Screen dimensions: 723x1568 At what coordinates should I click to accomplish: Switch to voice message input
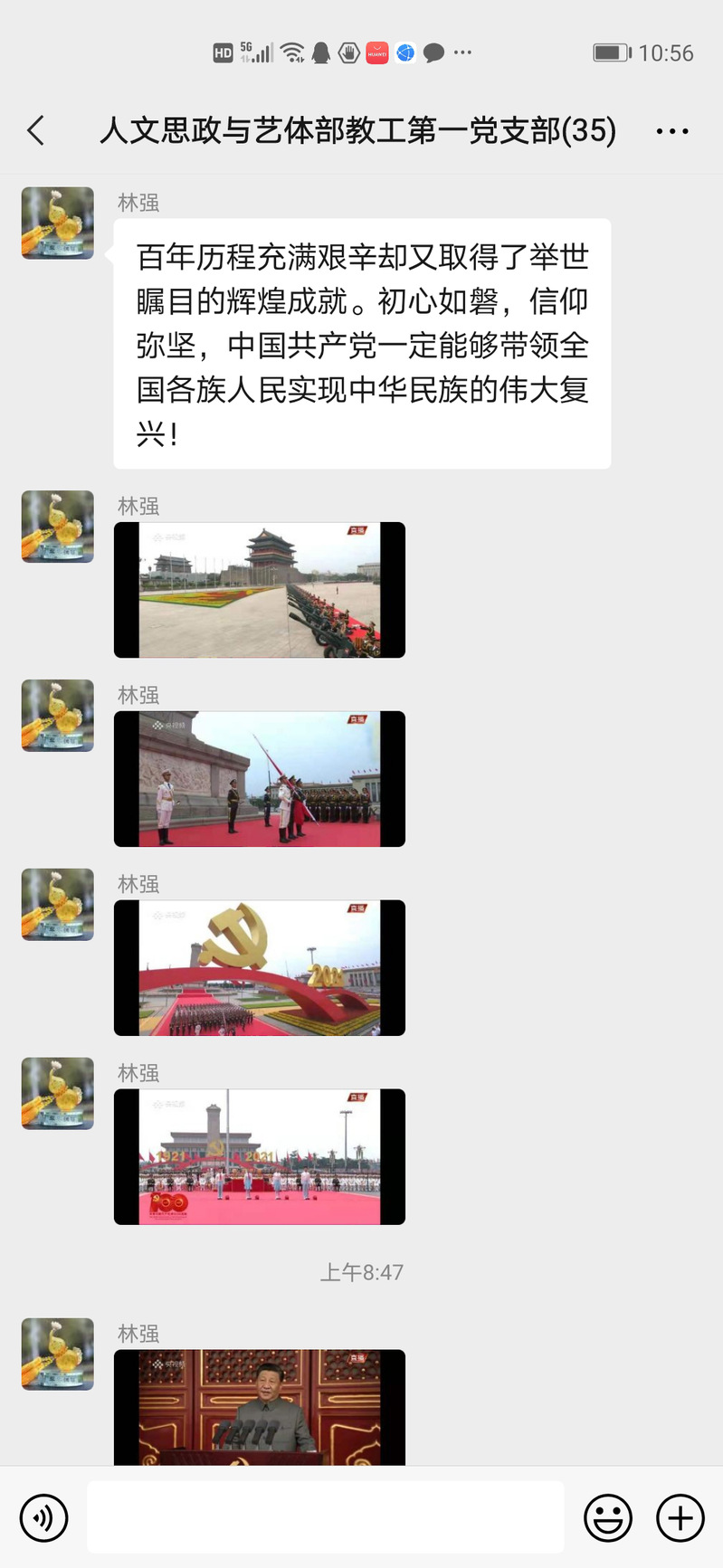point(43,1517)
